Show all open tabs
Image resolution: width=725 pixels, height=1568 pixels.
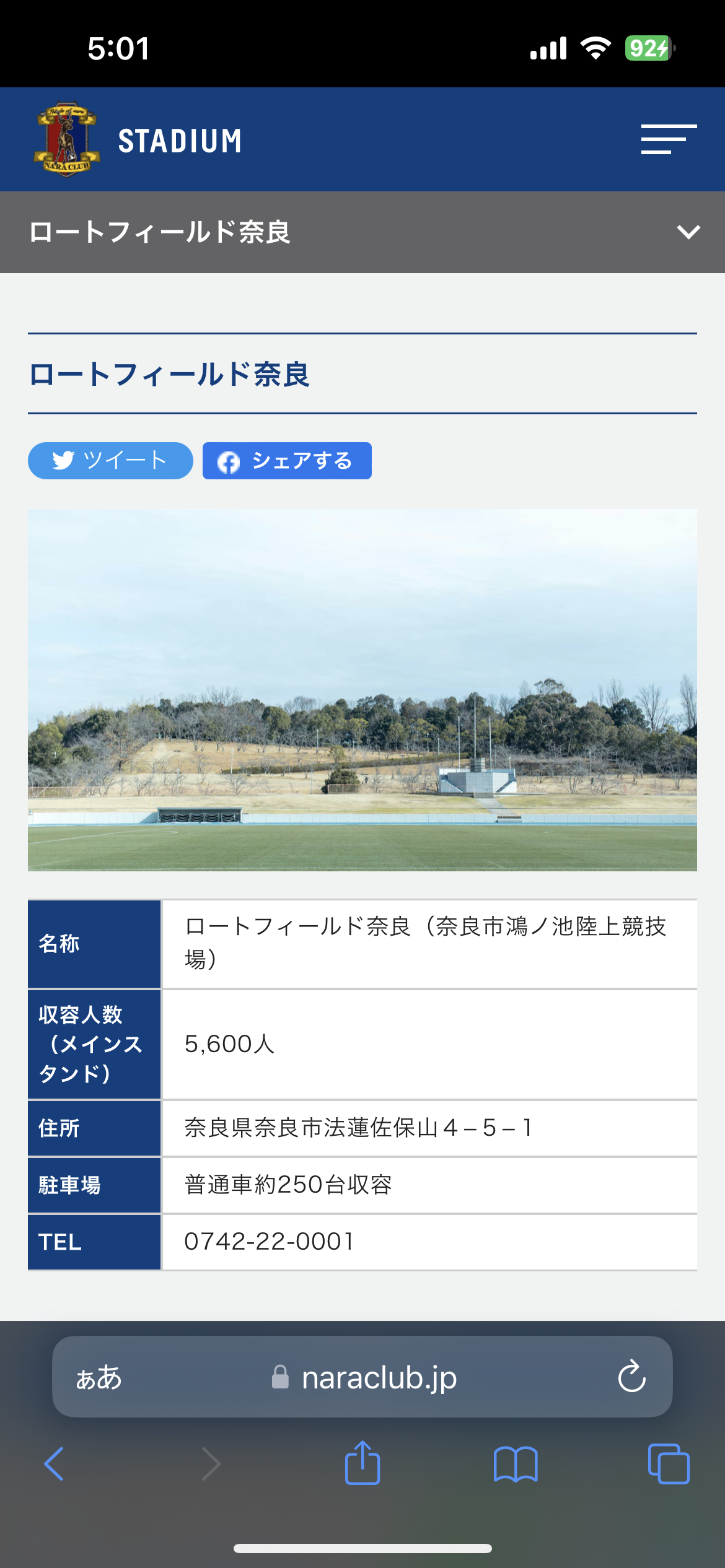[x=669, y=1464]
